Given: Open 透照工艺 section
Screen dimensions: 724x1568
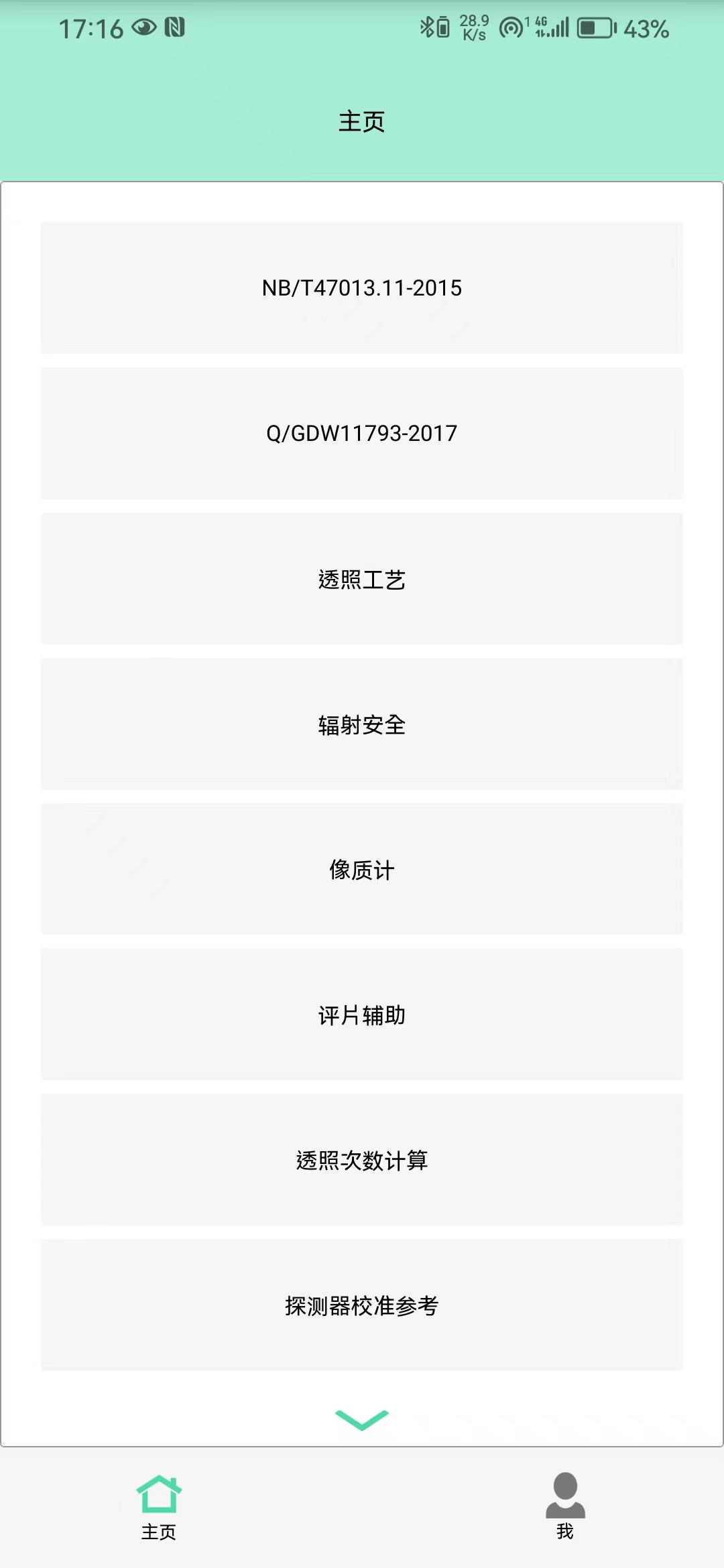Looking at the screenshot, I should pos(362,579).
